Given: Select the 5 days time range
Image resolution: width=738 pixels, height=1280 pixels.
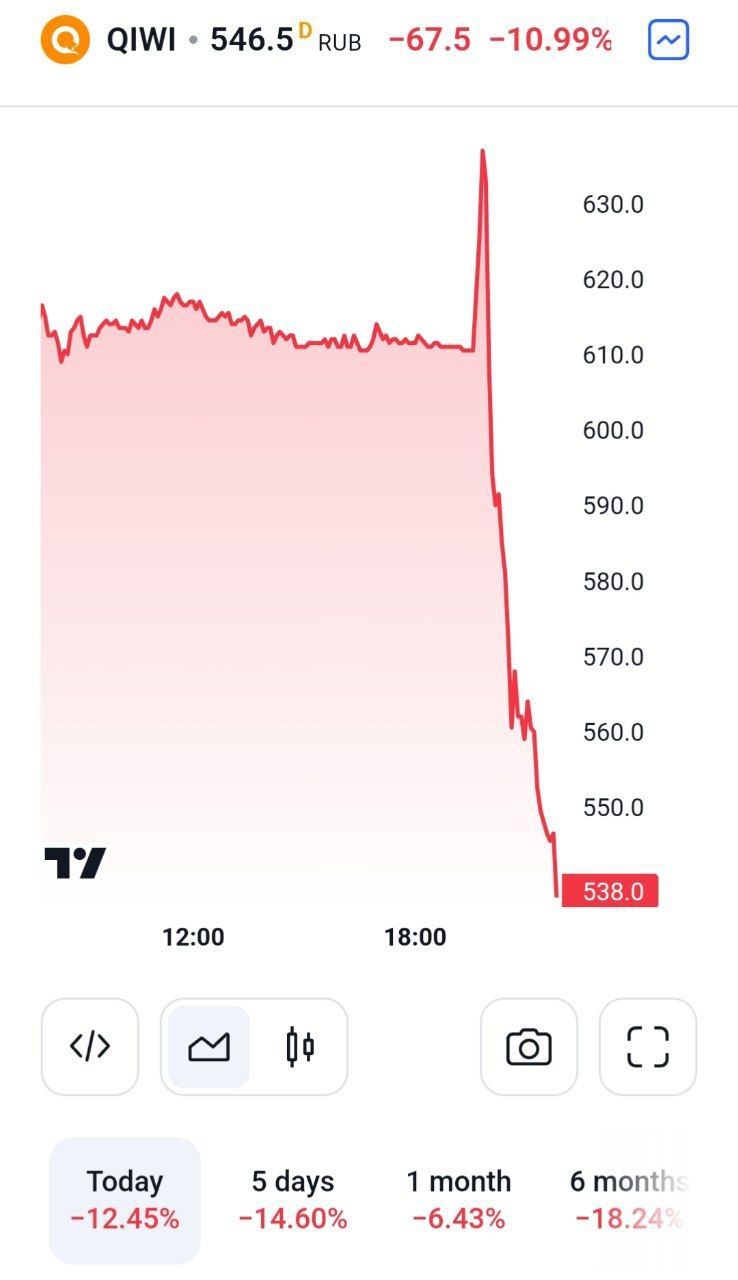Looking at the screenshot, I should point(293,1199).
